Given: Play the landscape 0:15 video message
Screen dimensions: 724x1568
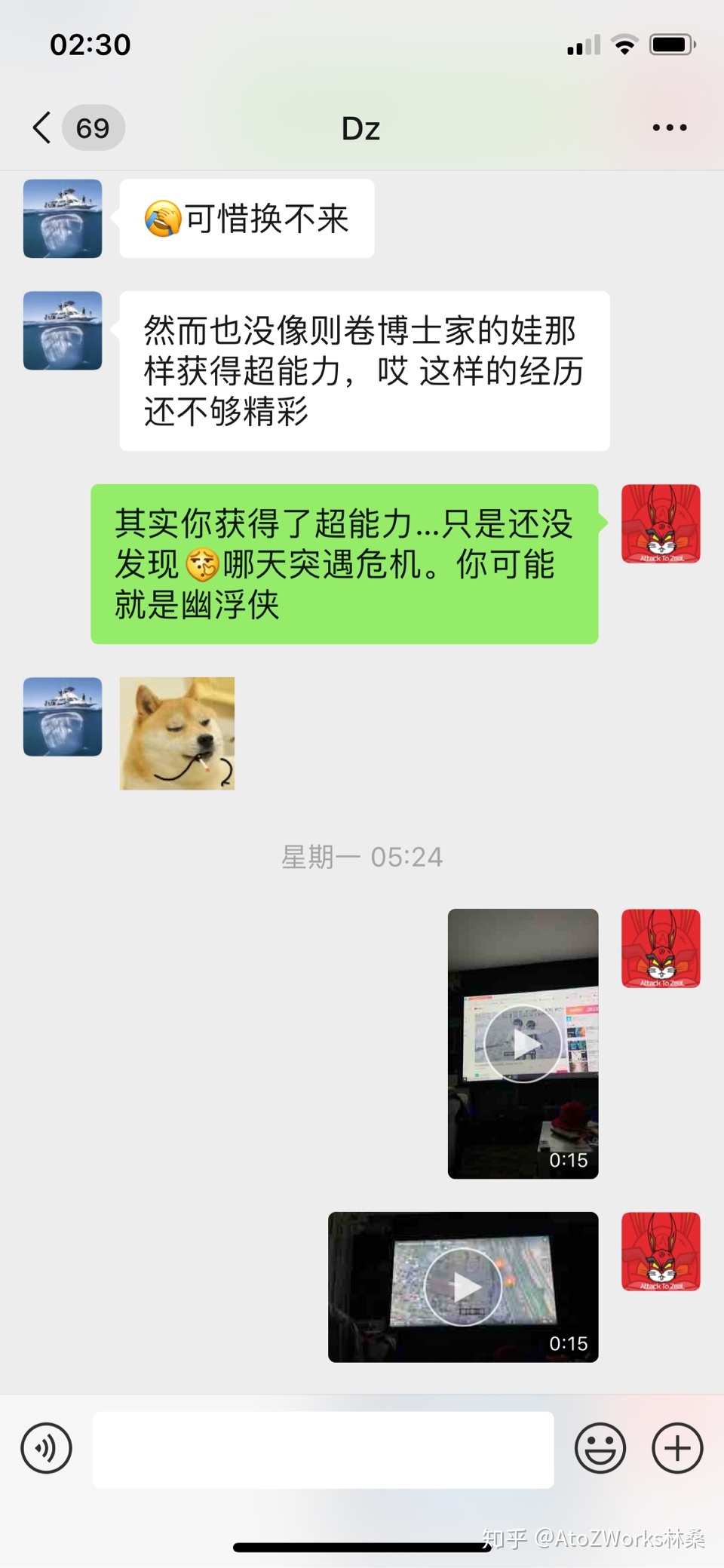Looking at the screenshot, I should click(x=463, y=1287).
